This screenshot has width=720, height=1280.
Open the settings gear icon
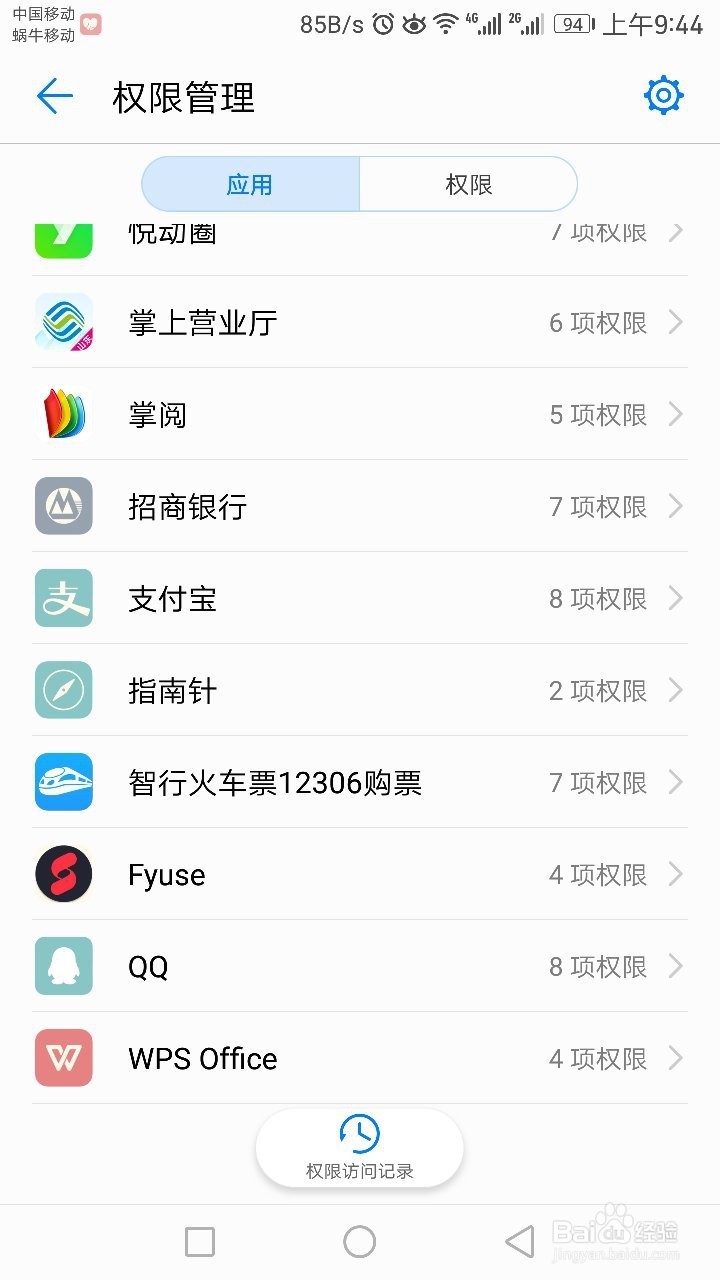tap(663, 97)
